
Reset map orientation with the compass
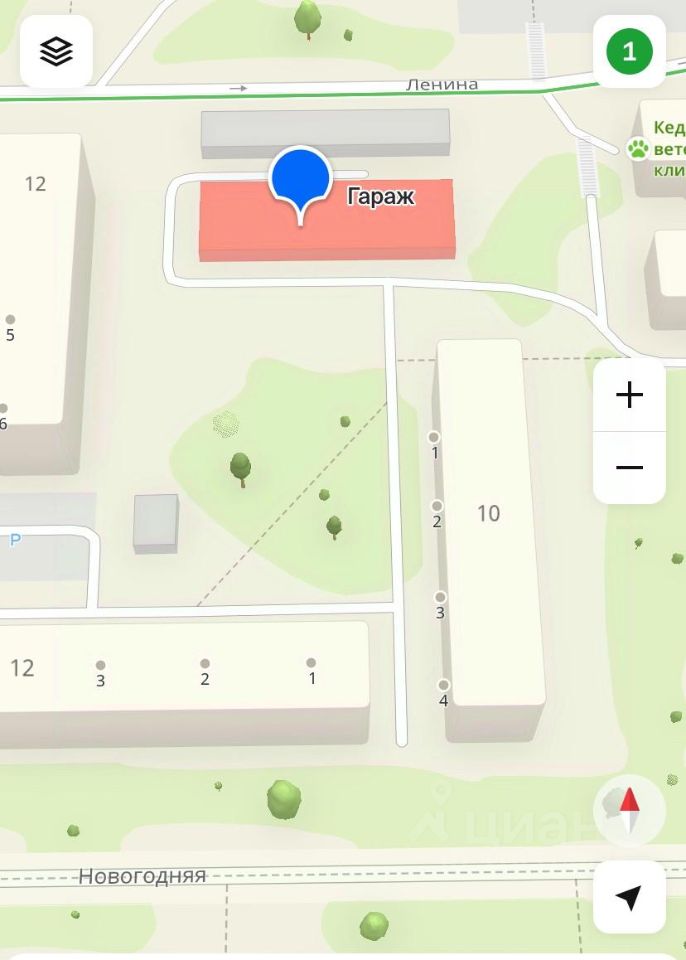[x=629, y=810]
